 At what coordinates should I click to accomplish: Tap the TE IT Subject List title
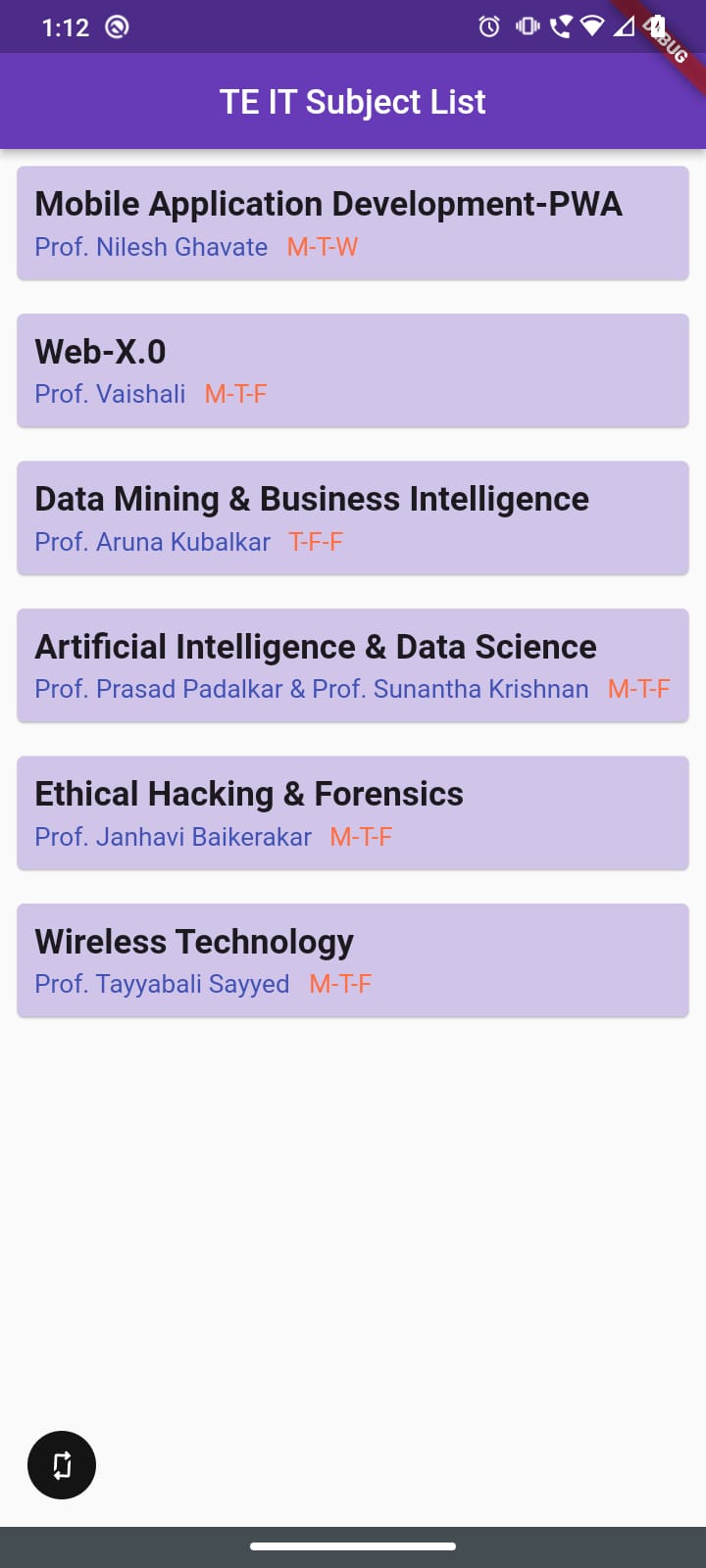click(353, 101)
